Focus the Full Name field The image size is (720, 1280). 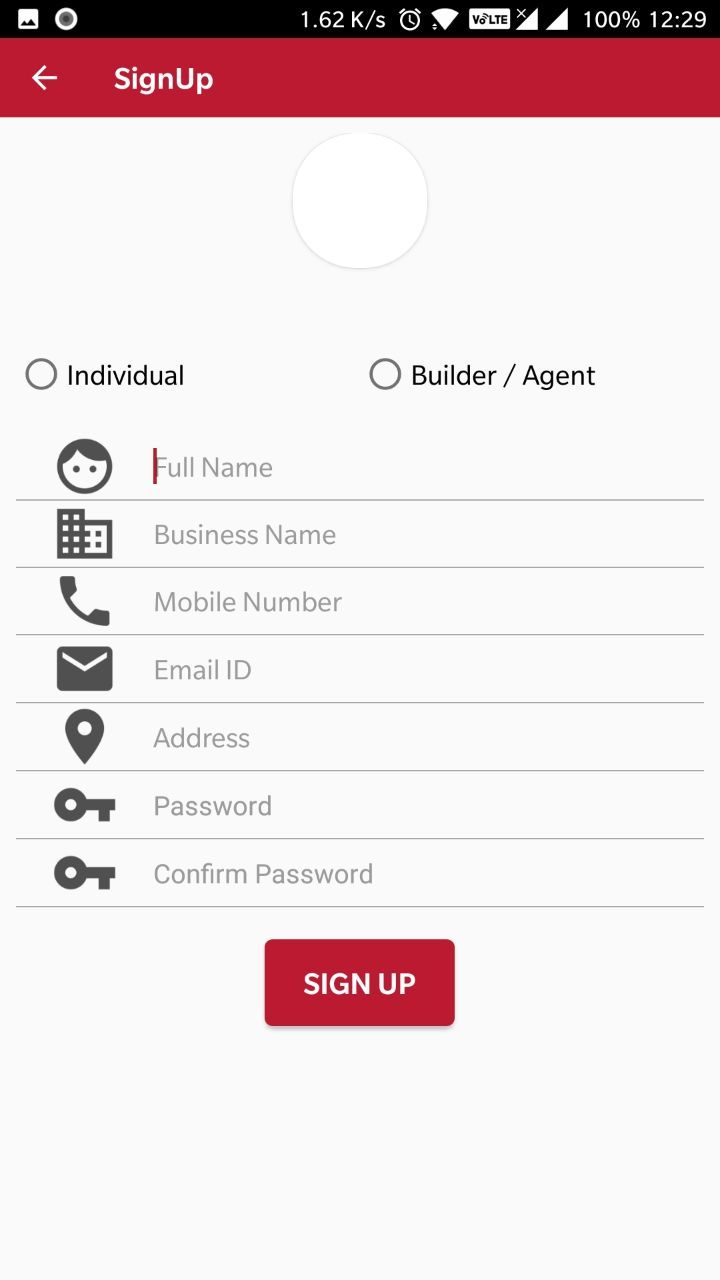click(420, 467)
